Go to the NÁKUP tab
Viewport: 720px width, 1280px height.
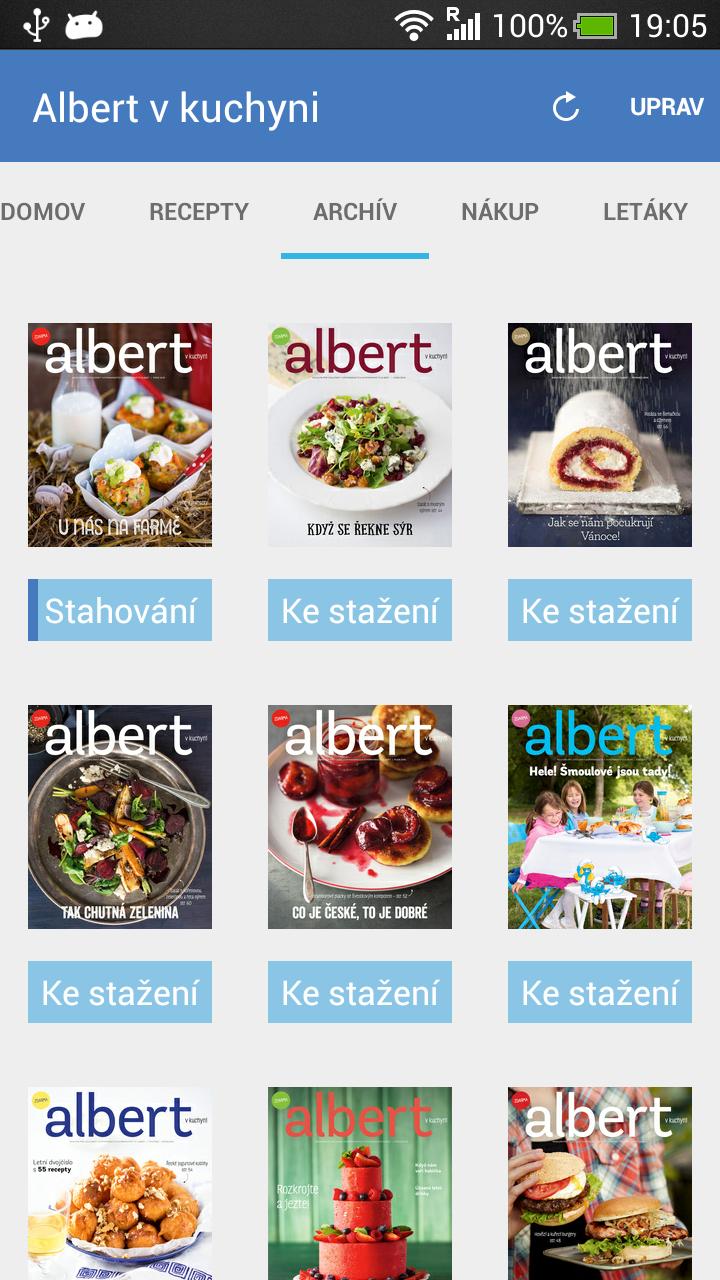pyautogui.click(x=500, y=211)
